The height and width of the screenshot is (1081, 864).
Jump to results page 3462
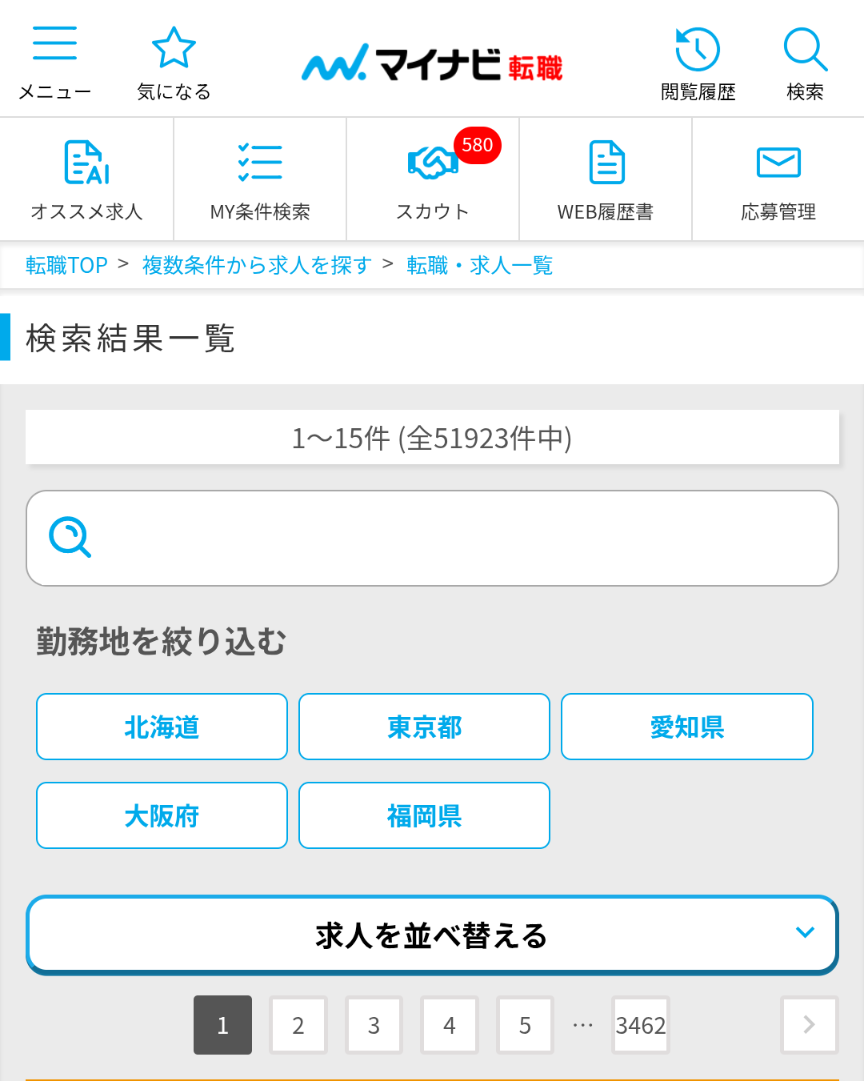click(640, 1025)
